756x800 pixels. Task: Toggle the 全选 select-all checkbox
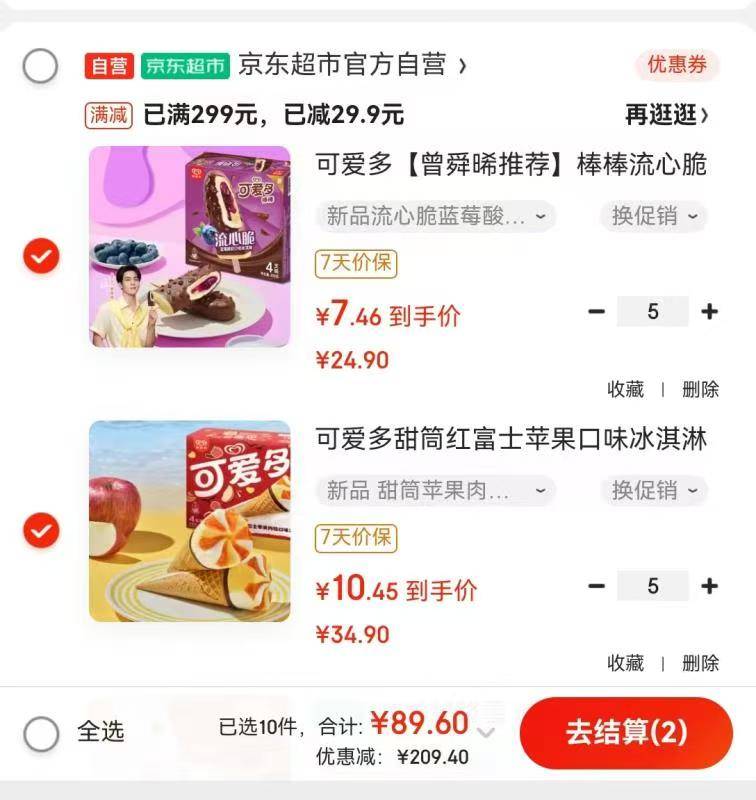pyautogui.click(x=41, y=735)
